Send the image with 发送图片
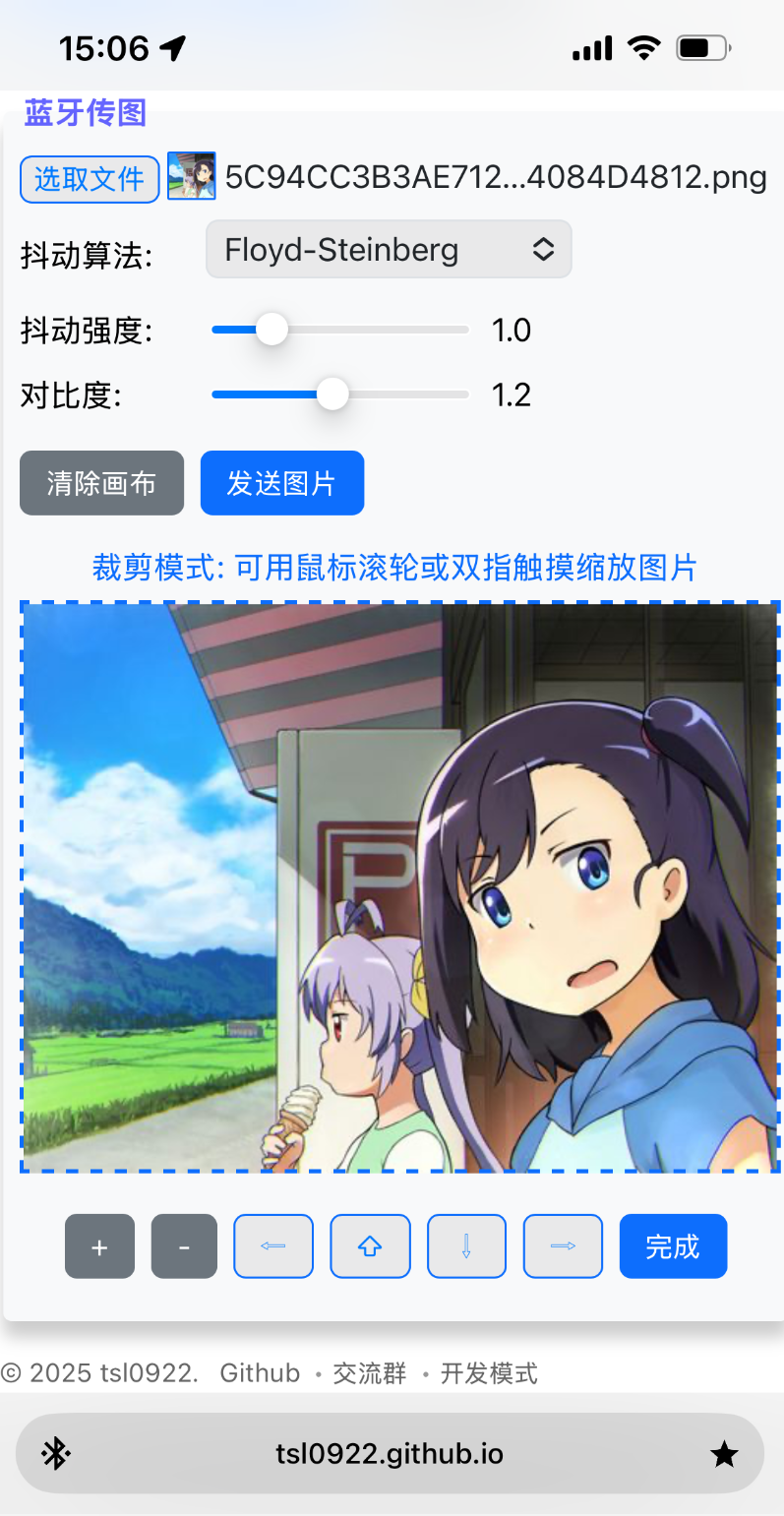Screen dimensions: 784x1516 coord(282,483)
